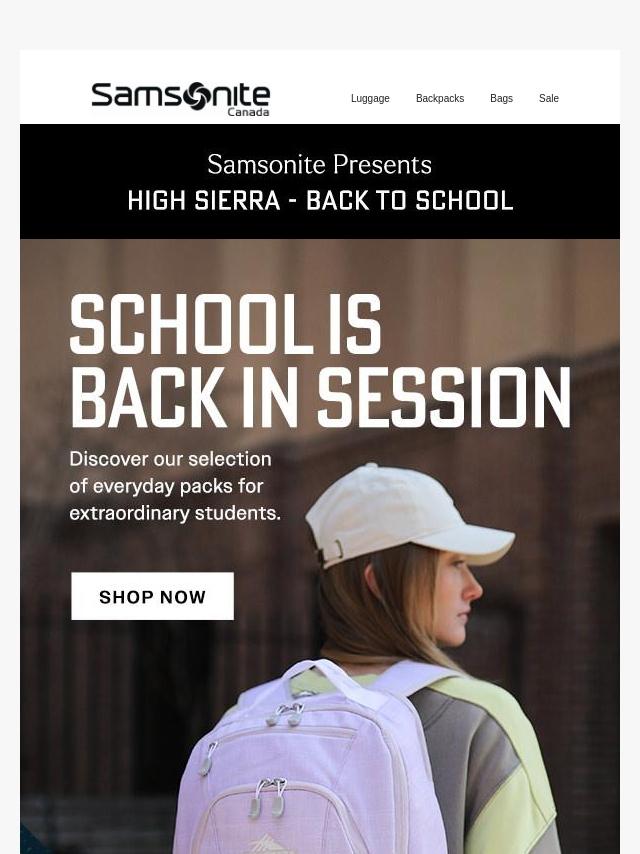
Task: Tap the Shop Now button
Action: click(152, 597)
